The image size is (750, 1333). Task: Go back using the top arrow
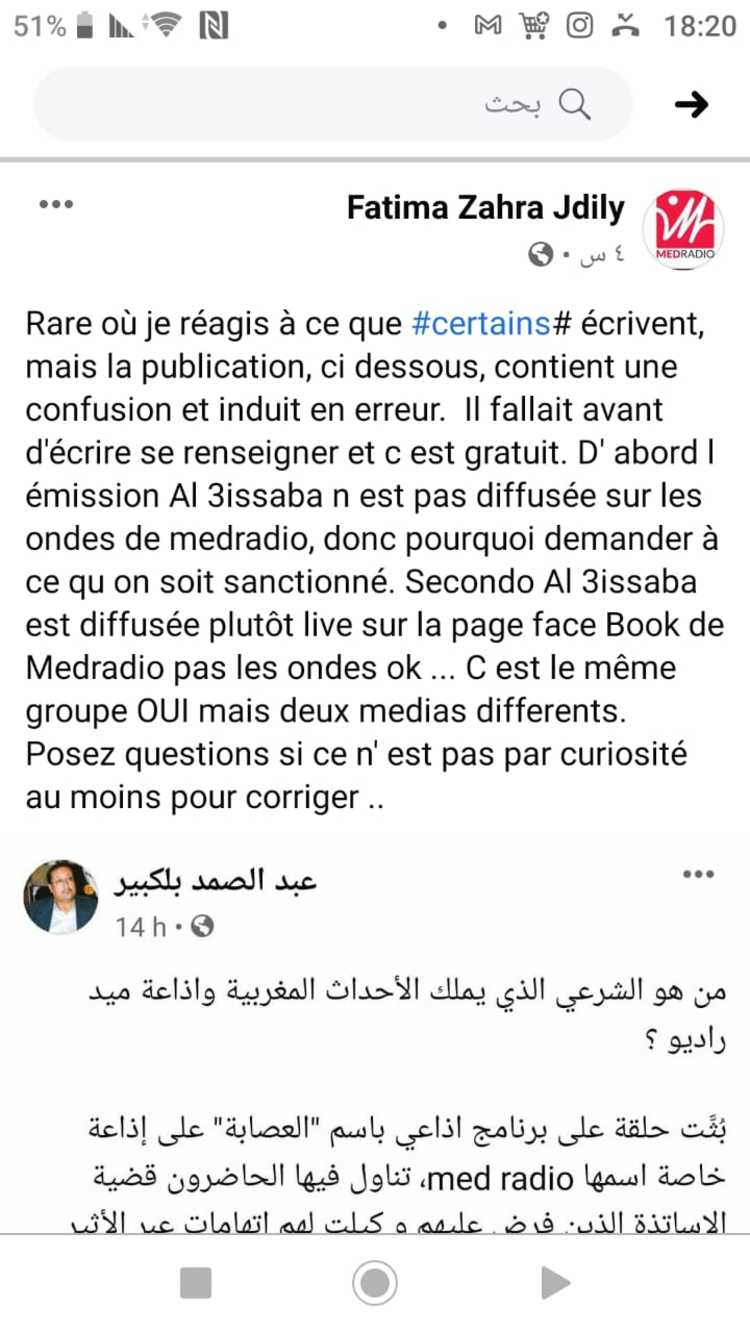(691, 104)
